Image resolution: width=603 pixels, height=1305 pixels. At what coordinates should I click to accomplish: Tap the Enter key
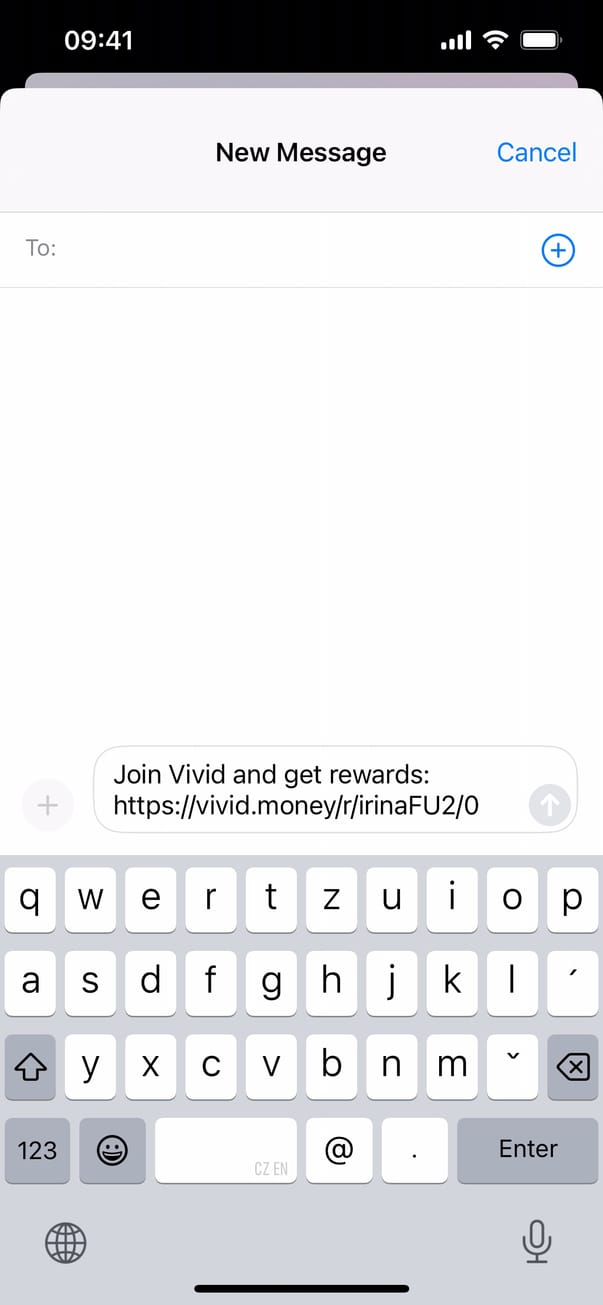pos(527,1149)
